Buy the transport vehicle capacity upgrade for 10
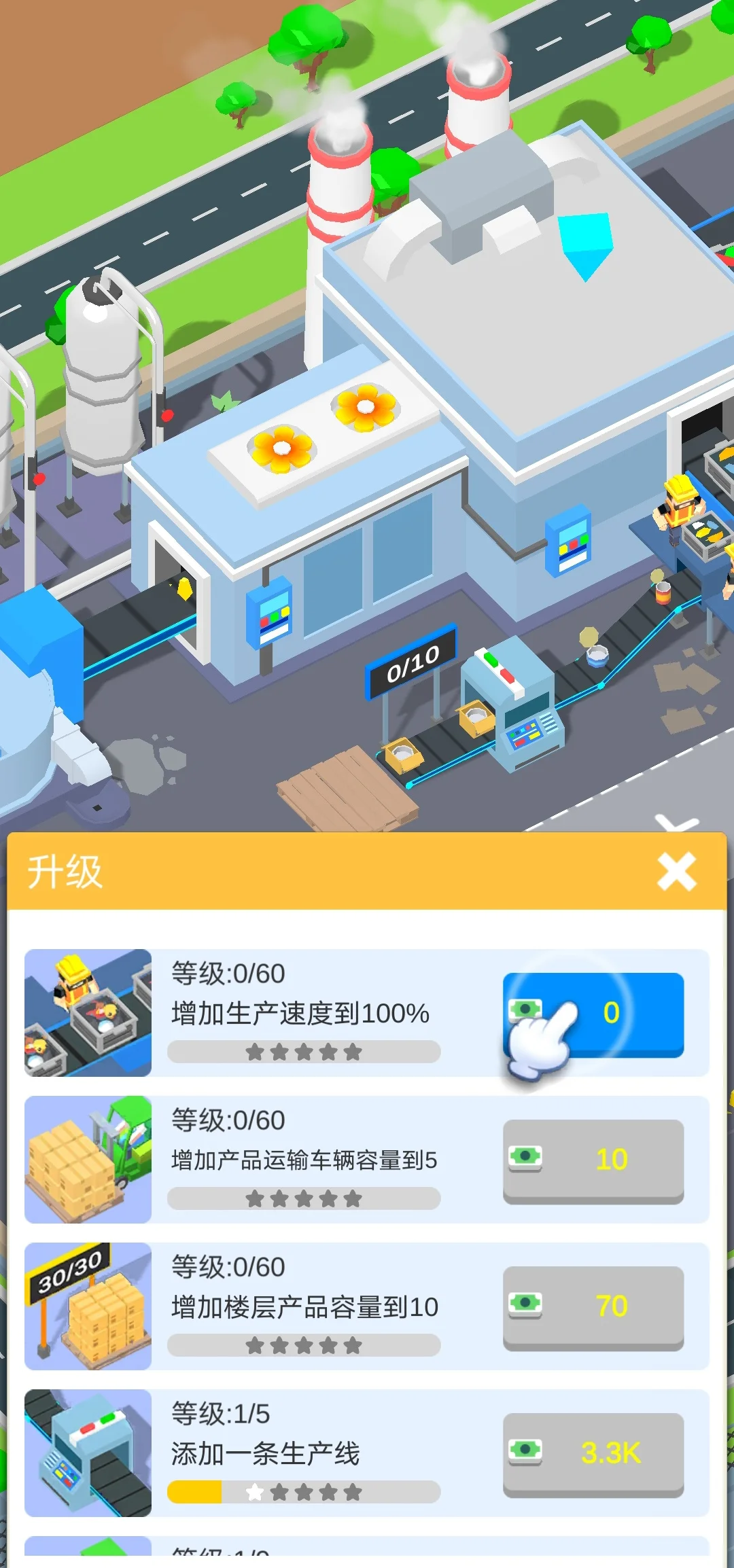 [593, 1162]
